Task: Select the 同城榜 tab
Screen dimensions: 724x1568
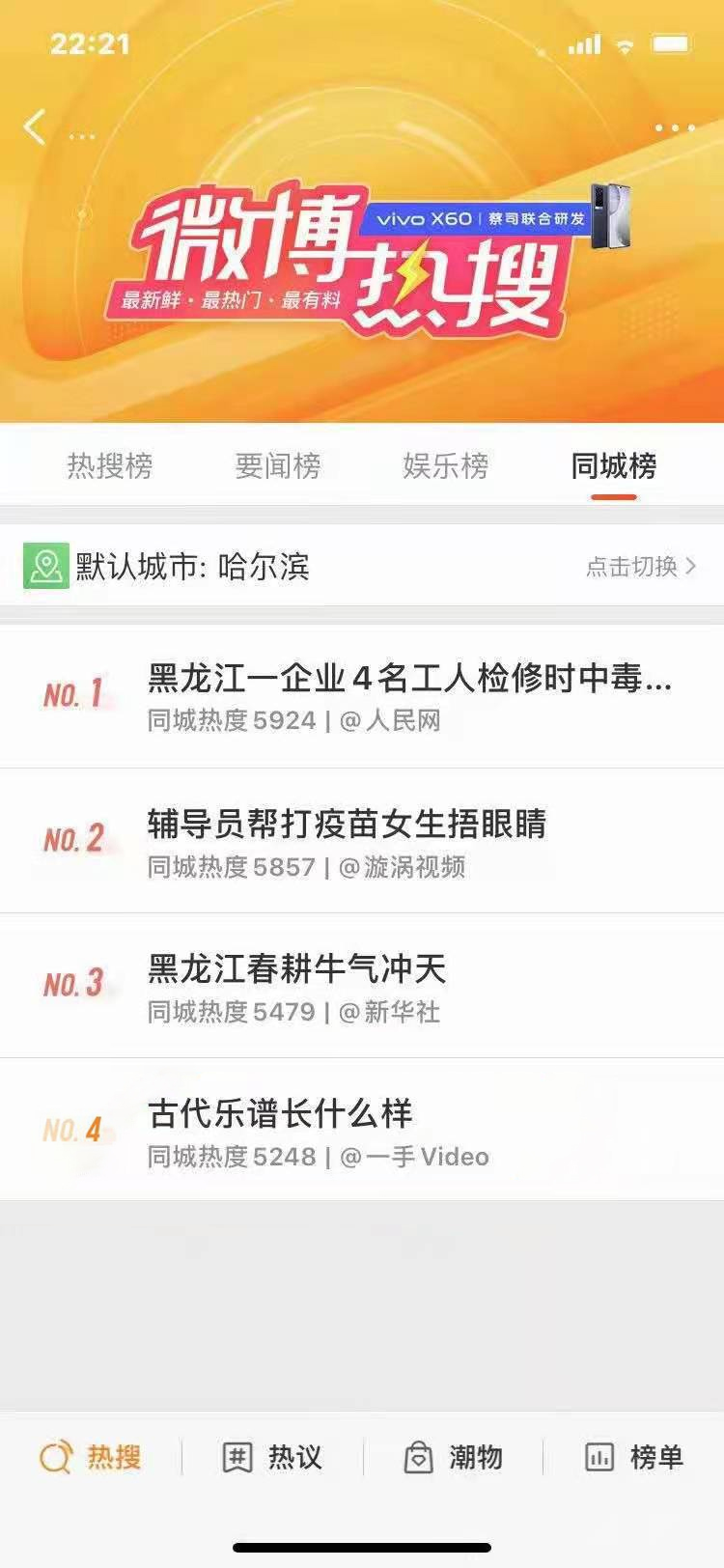Action: click(613, 466)
